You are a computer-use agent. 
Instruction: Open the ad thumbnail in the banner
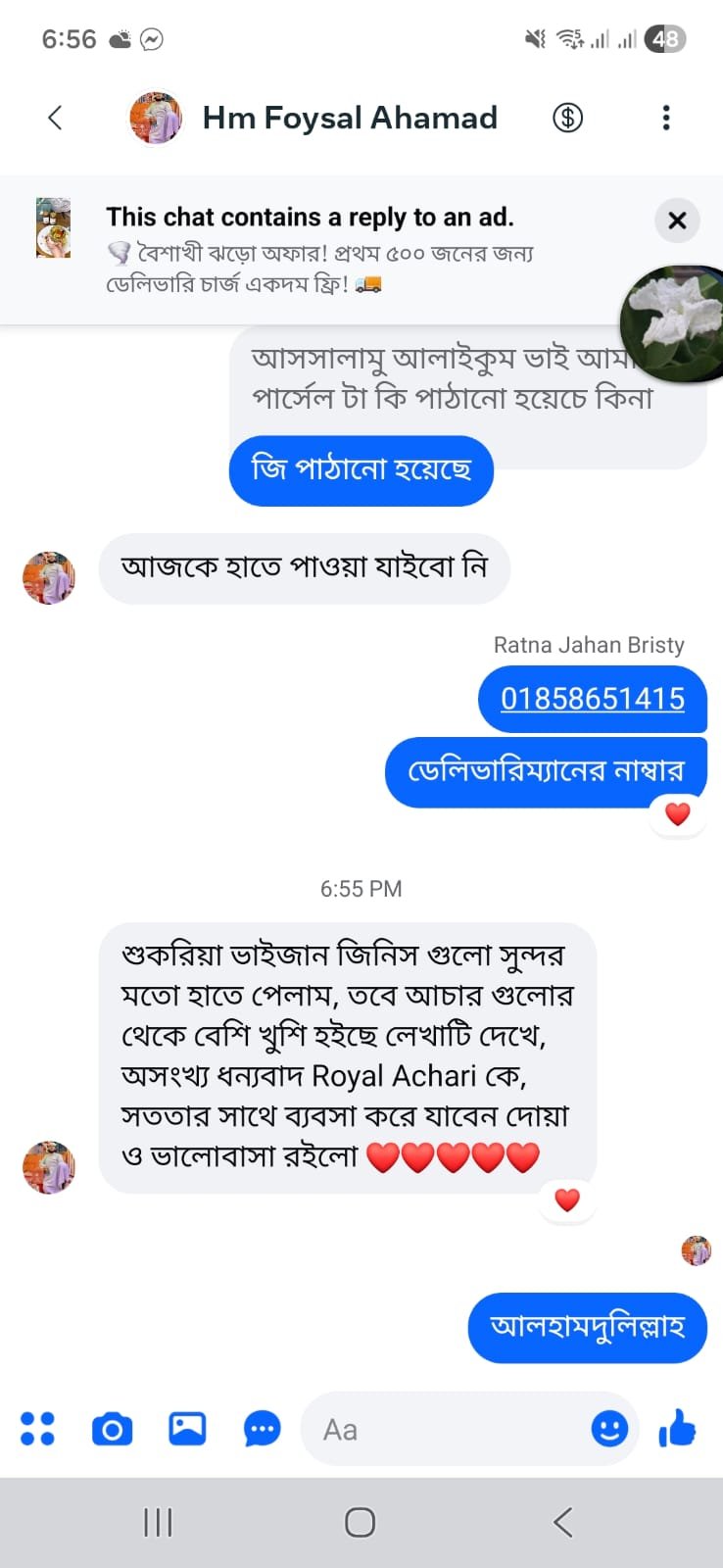pyautogui.click(x=54, y=227)
